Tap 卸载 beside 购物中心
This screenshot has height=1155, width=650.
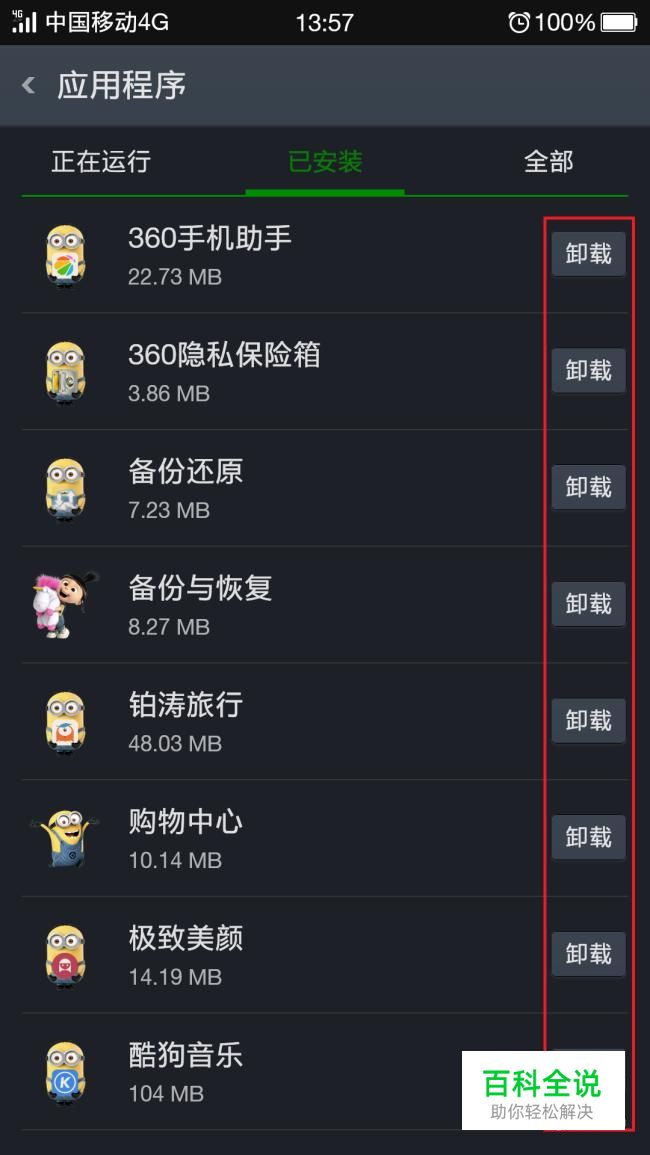pos(588,837)
